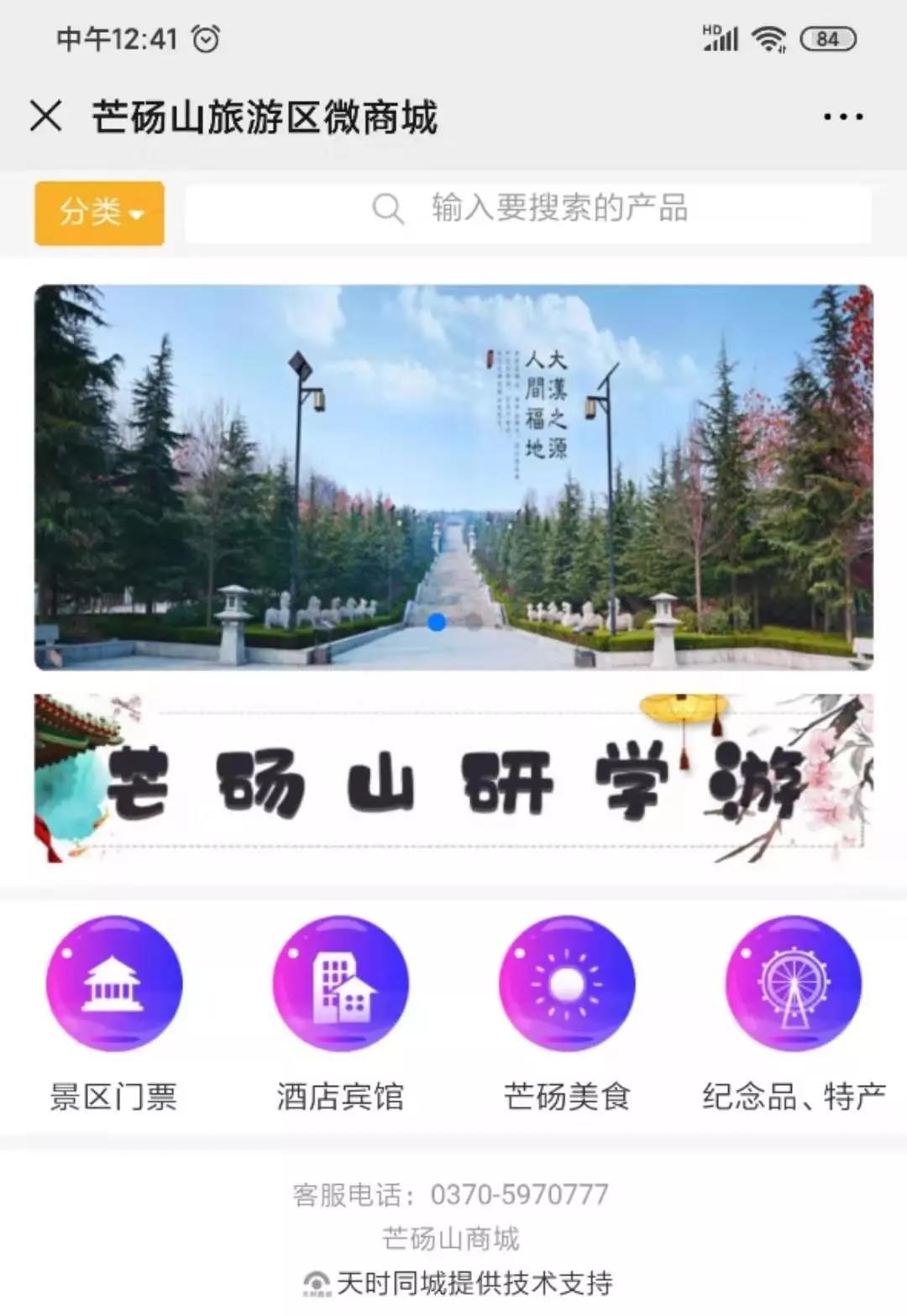Open the 大漢之源 scenic banner
907x1316 pixels.
tap(453, 470)
